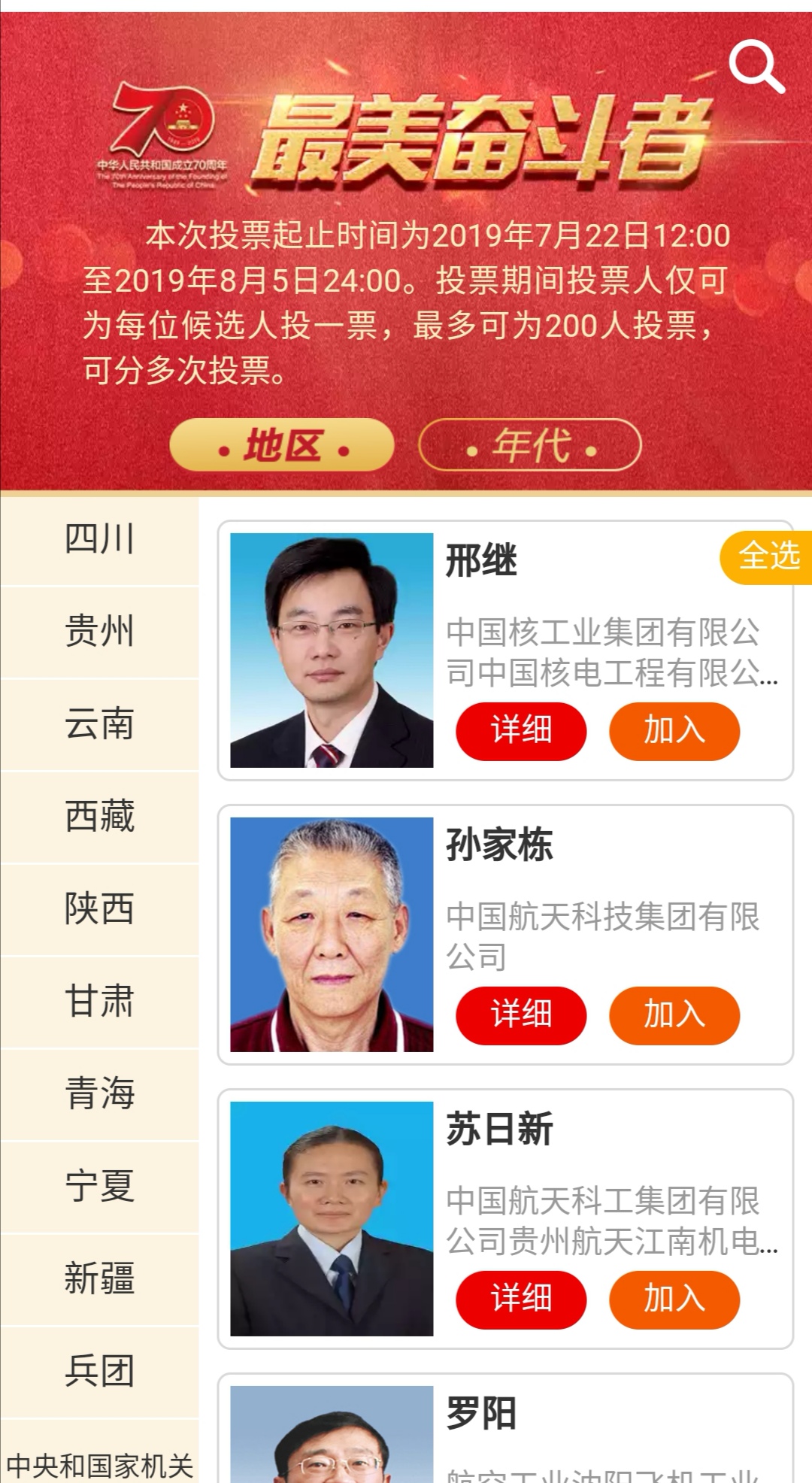Image resolution: width=812 pixels, height=1483 pixels.
Task: Select 四川 in the region list
Action: point(99,539)
